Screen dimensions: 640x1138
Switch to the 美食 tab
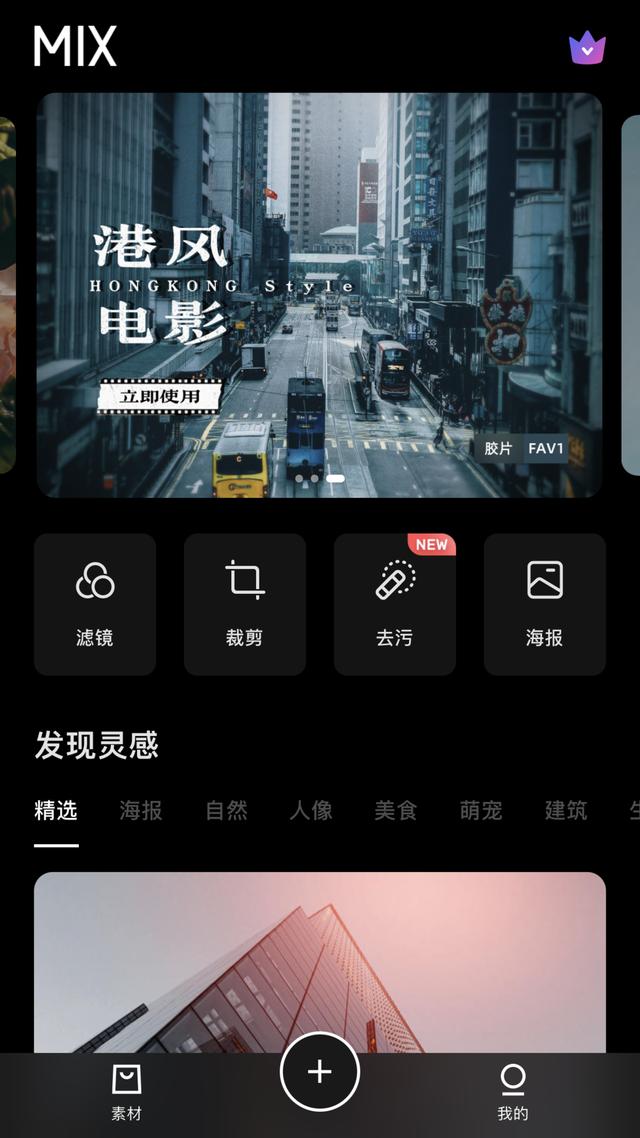pyautogui.click(x=396, y=811)
